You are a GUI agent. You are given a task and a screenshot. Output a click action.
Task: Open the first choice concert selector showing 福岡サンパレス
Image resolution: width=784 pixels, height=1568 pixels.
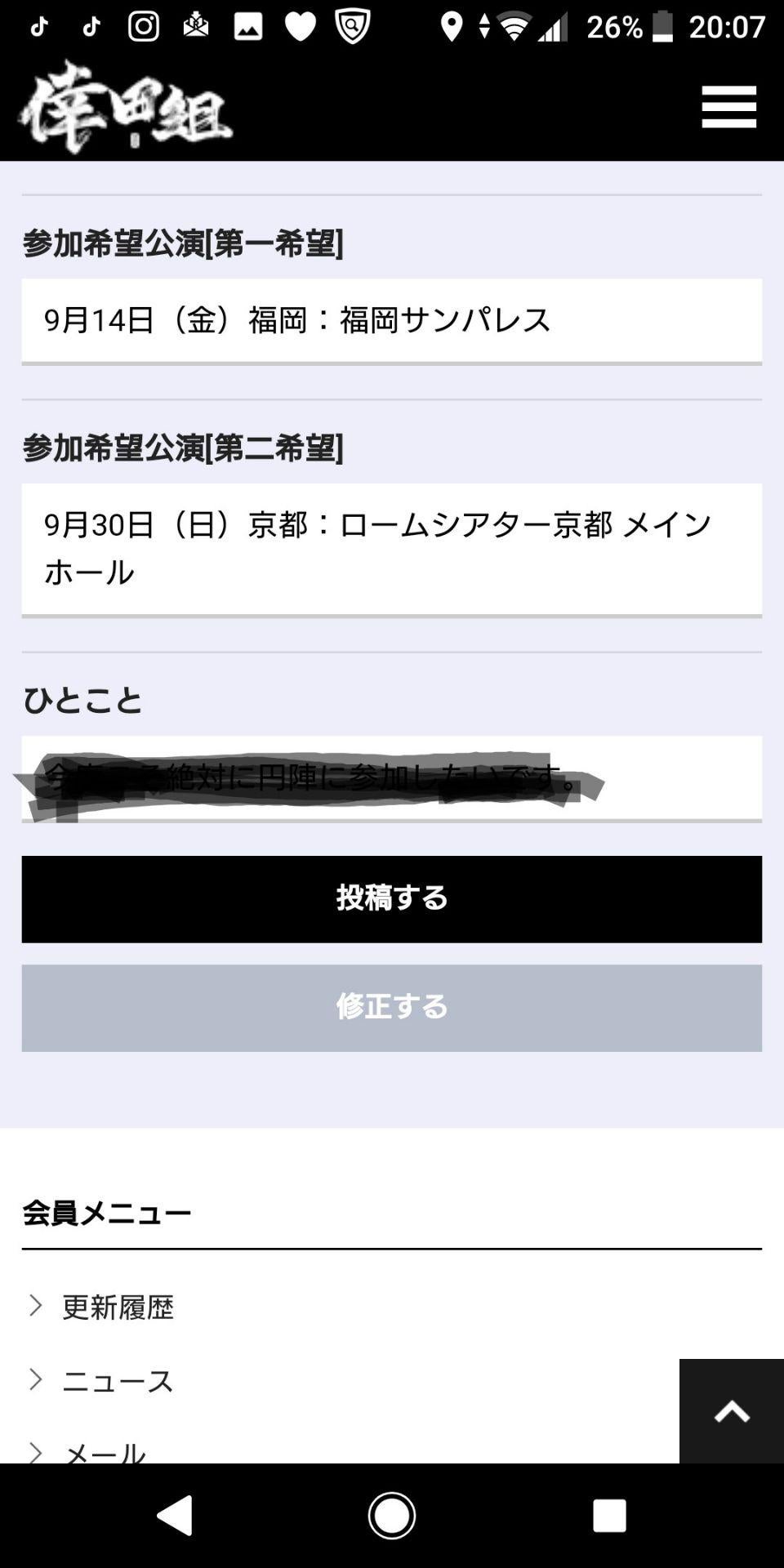pos(390,321)
